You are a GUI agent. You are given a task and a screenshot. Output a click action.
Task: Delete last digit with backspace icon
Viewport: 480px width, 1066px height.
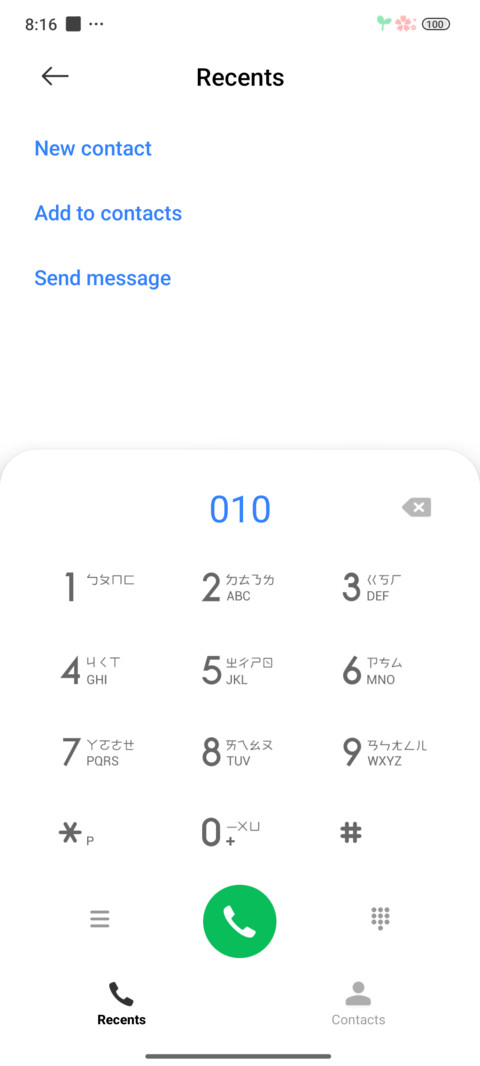(x=416, y=507)
